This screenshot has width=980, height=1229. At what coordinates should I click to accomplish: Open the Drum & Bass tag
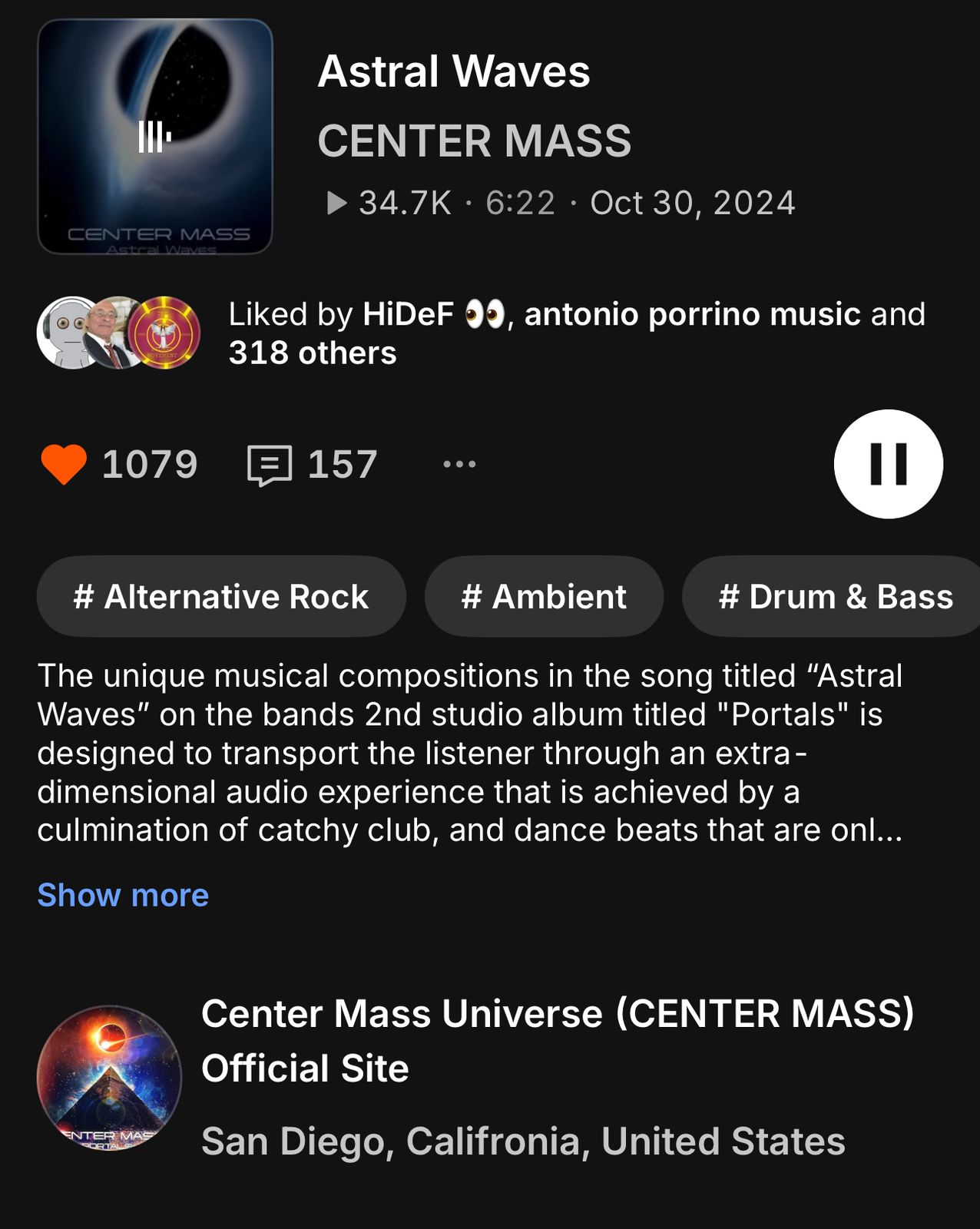click(835, 597)
